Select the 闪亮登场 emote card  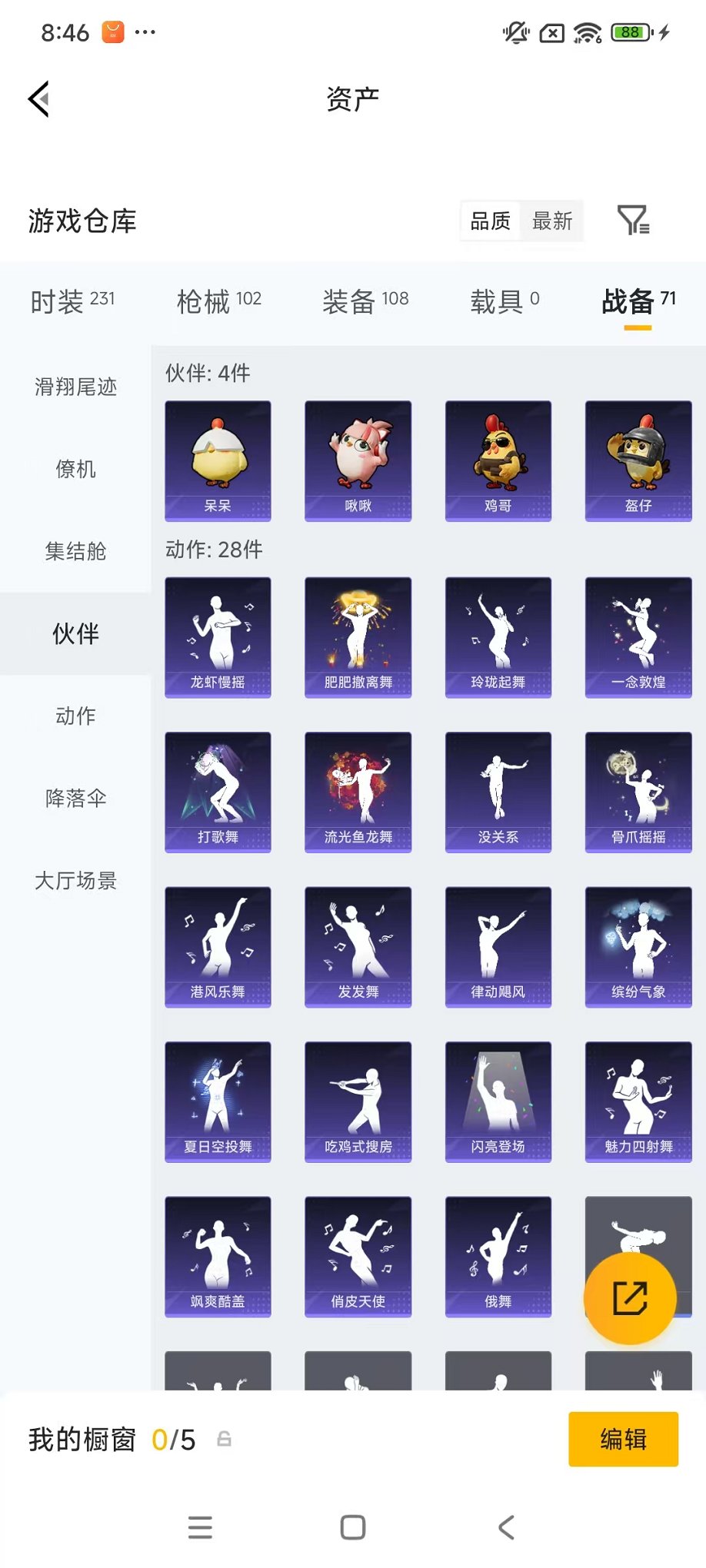(x=498, y=1101)
